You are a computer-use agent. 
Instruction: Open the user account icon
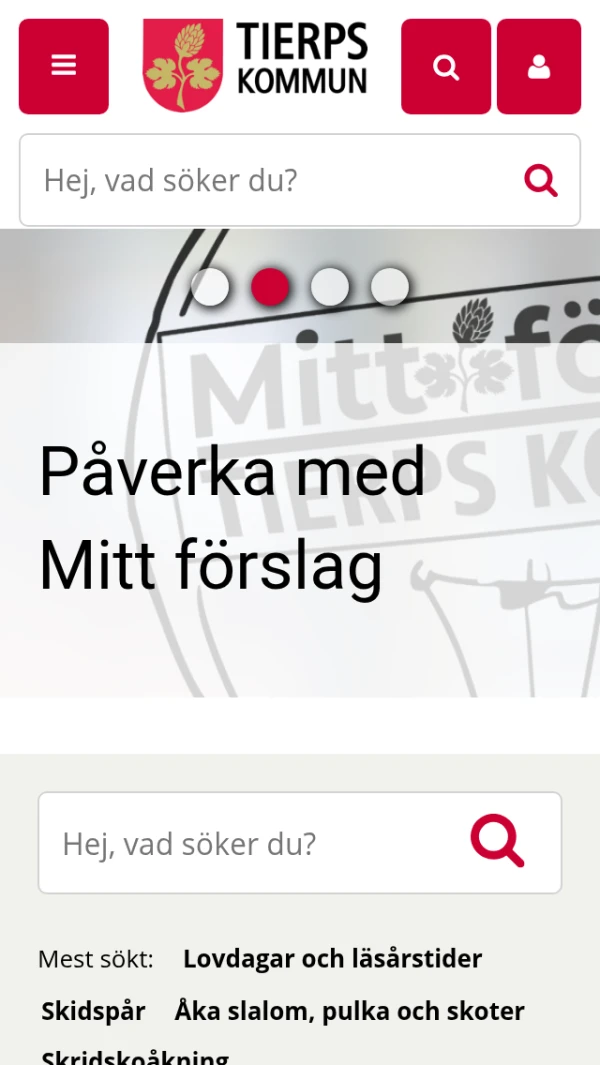pos(539,66)
